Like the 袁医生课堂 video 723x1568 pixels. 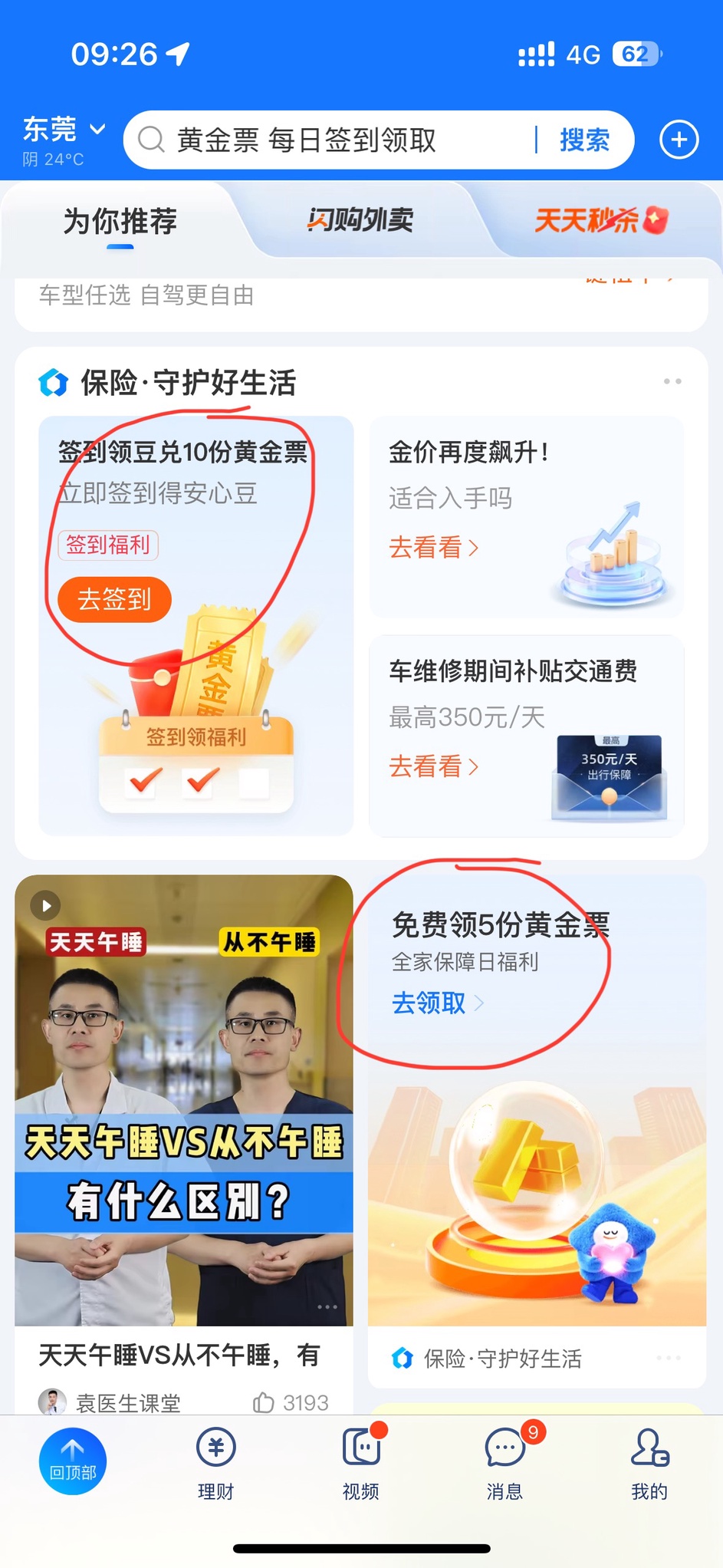(264, 1402)
